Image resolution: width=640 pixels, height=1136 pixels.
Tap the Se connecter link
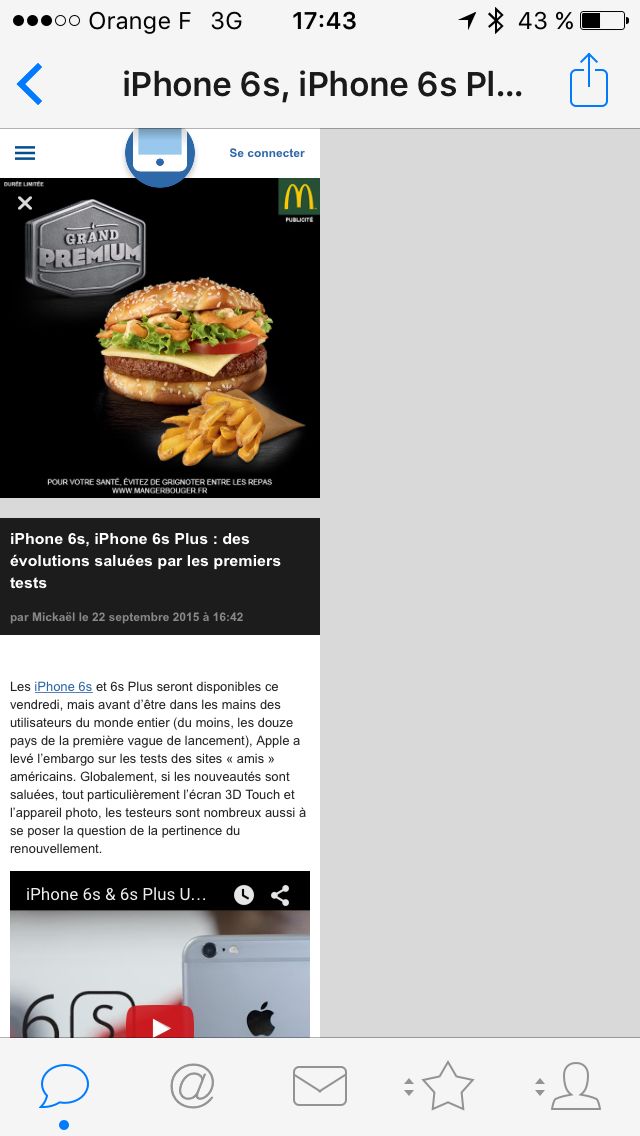(x=267, y=153)
